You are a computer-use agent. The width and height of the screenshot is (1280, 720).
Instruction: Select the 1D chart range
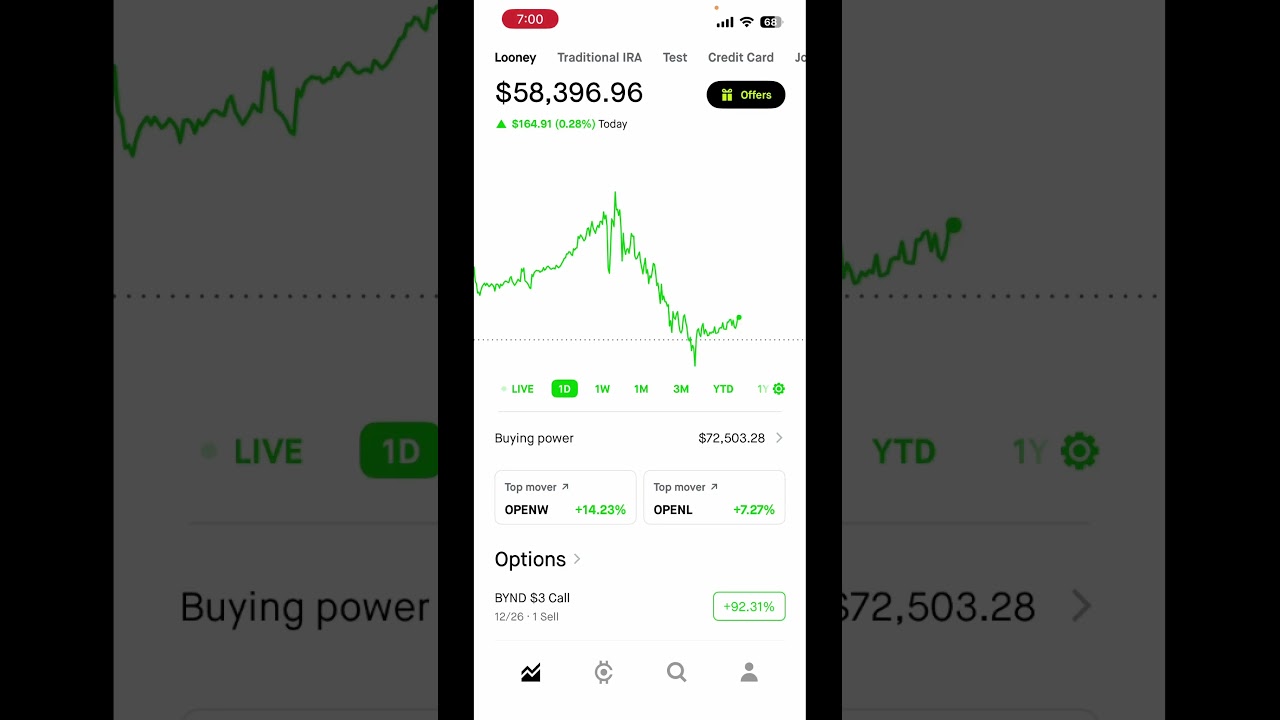click(564, 389)
